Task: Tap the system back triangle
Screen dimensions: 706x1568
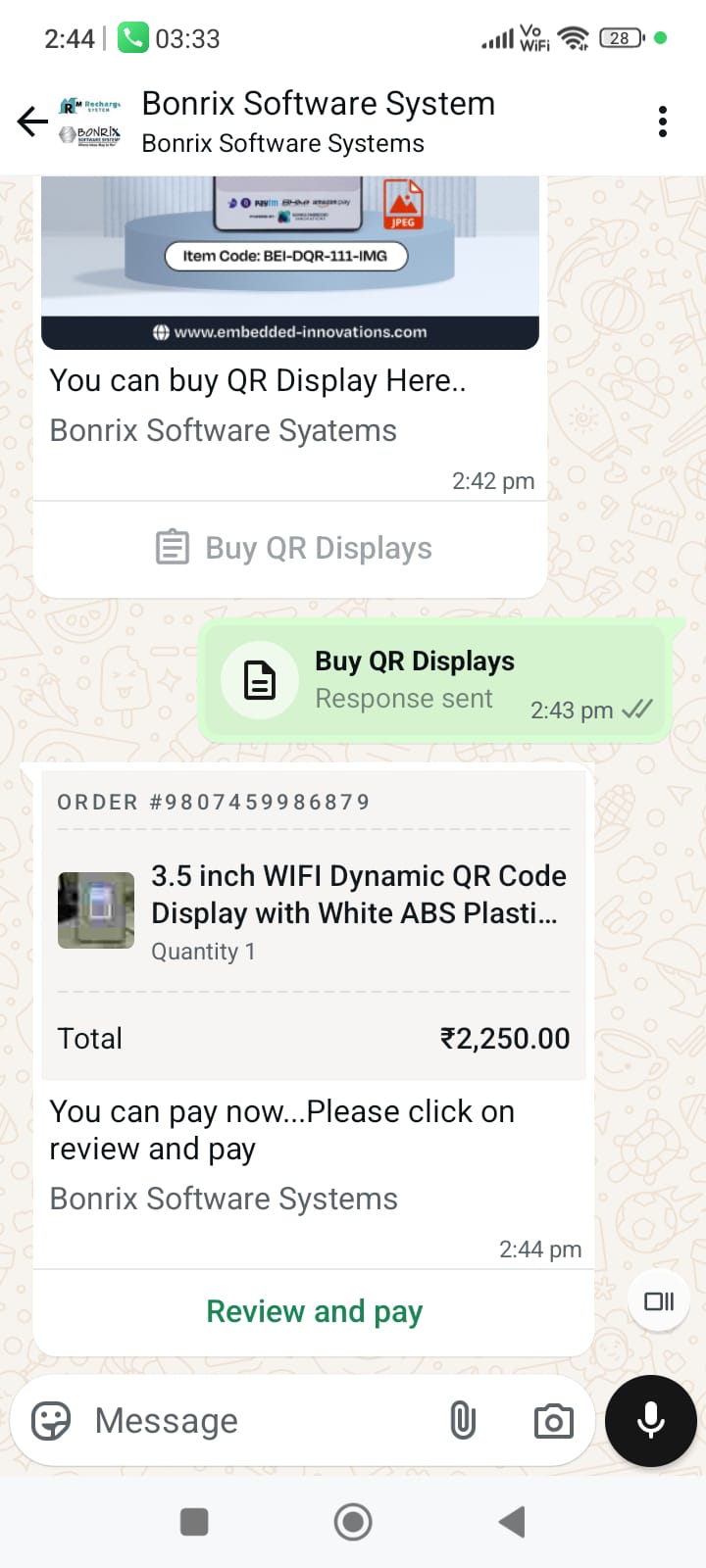Action: (512, 1522)
